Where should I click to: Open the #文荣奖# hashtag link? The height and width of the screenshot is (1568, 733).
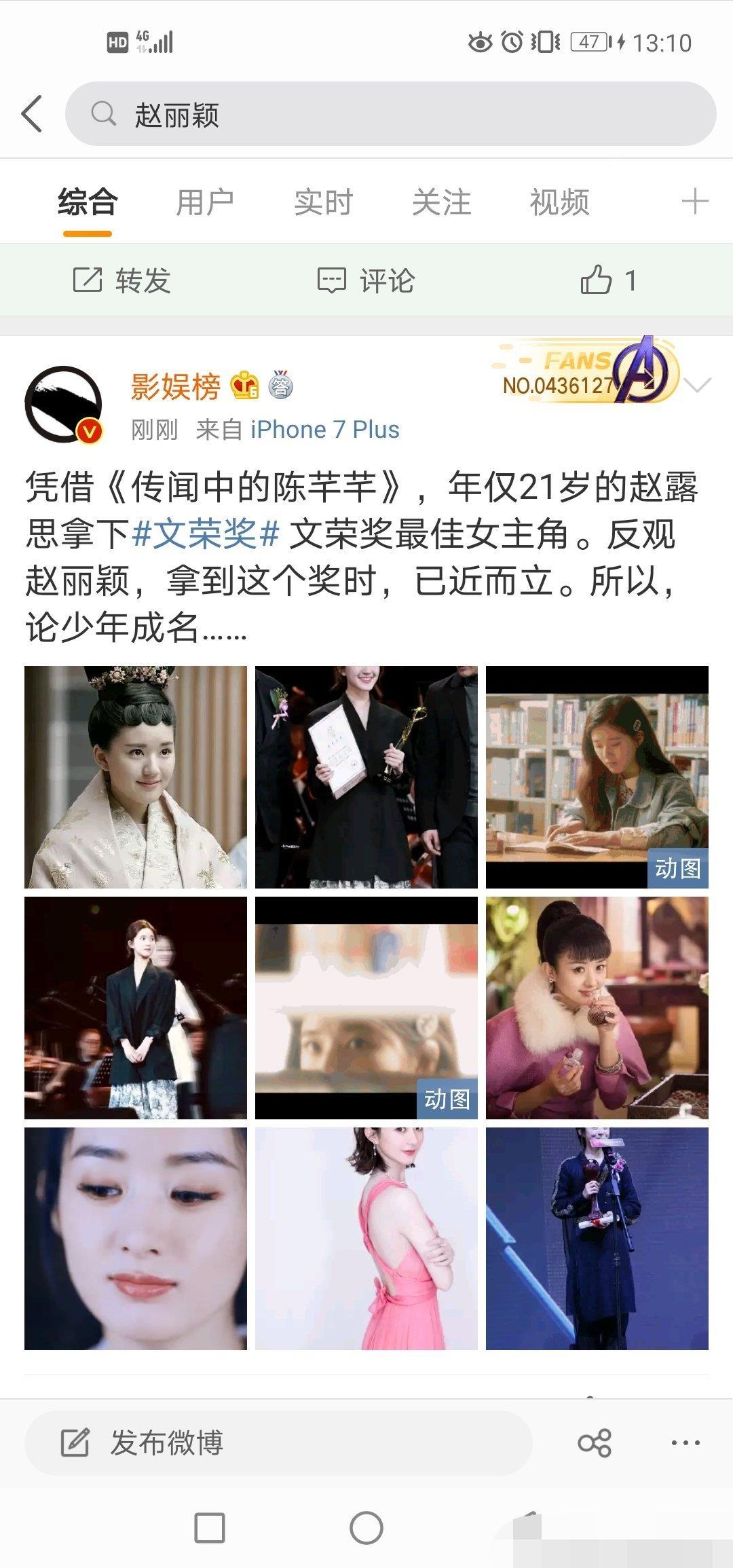tap(206, 534)
